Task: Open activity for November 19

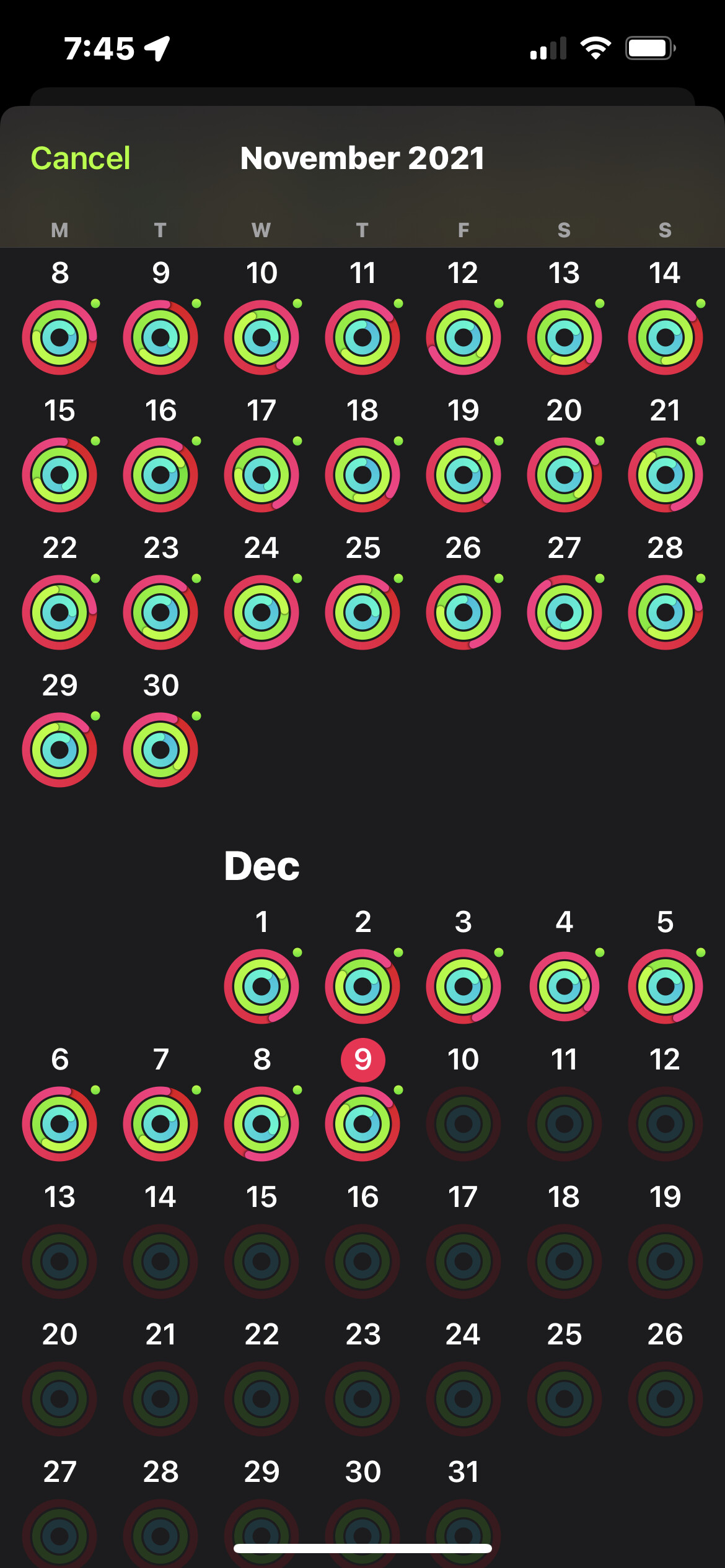Action: pos(463,474)
